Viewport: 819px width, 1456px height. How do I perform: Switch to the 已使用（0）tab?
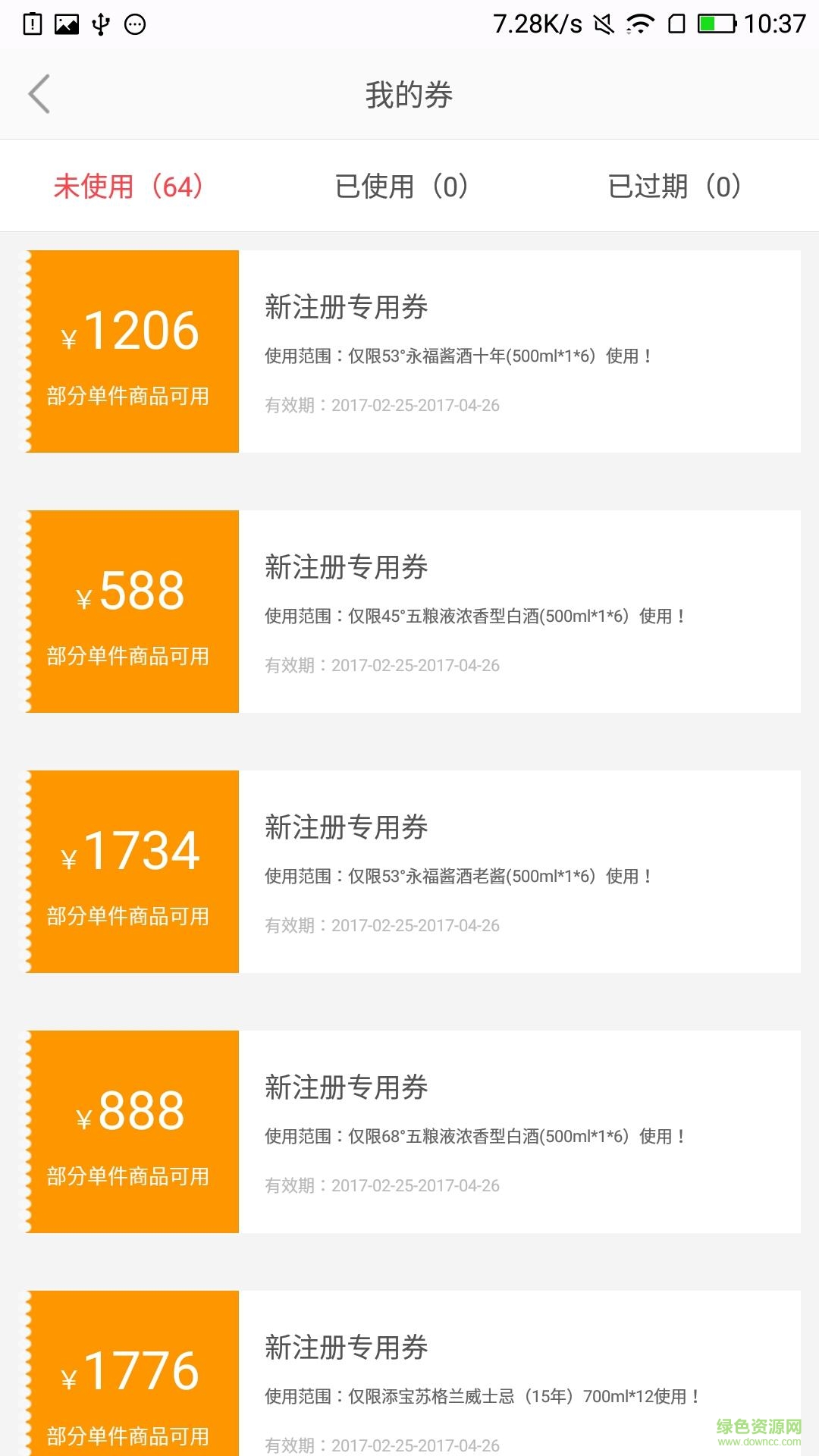[x=403, y=186]
